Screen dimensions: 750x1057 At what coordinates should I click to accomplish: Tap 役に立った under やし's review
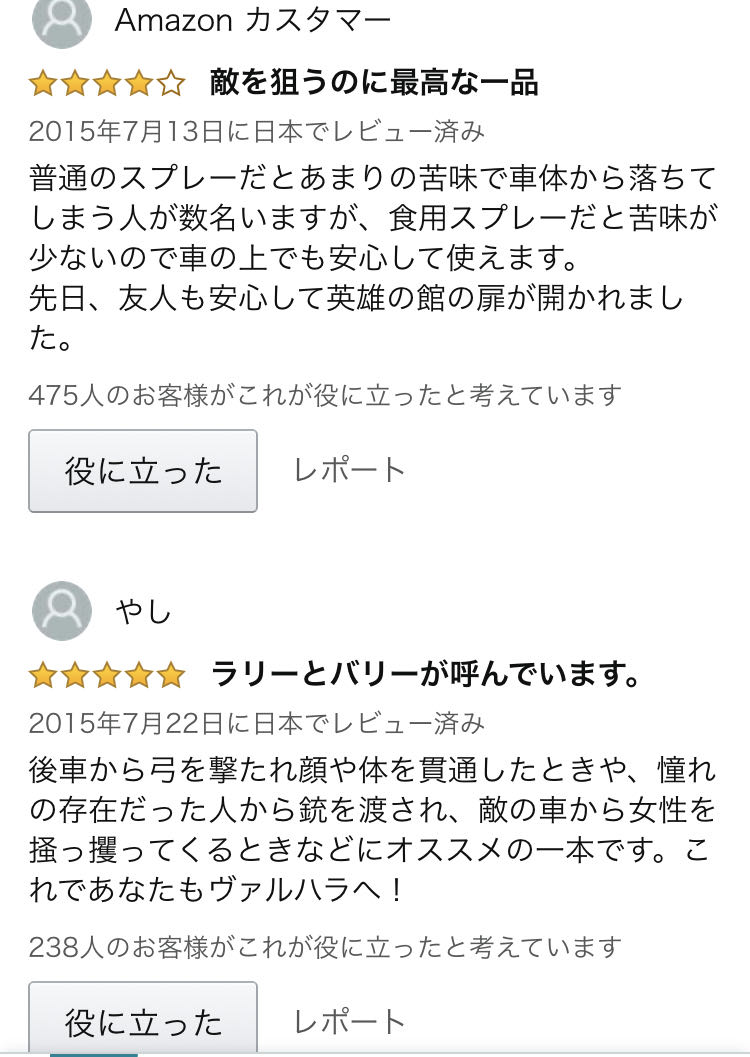tap(143, 1020)
